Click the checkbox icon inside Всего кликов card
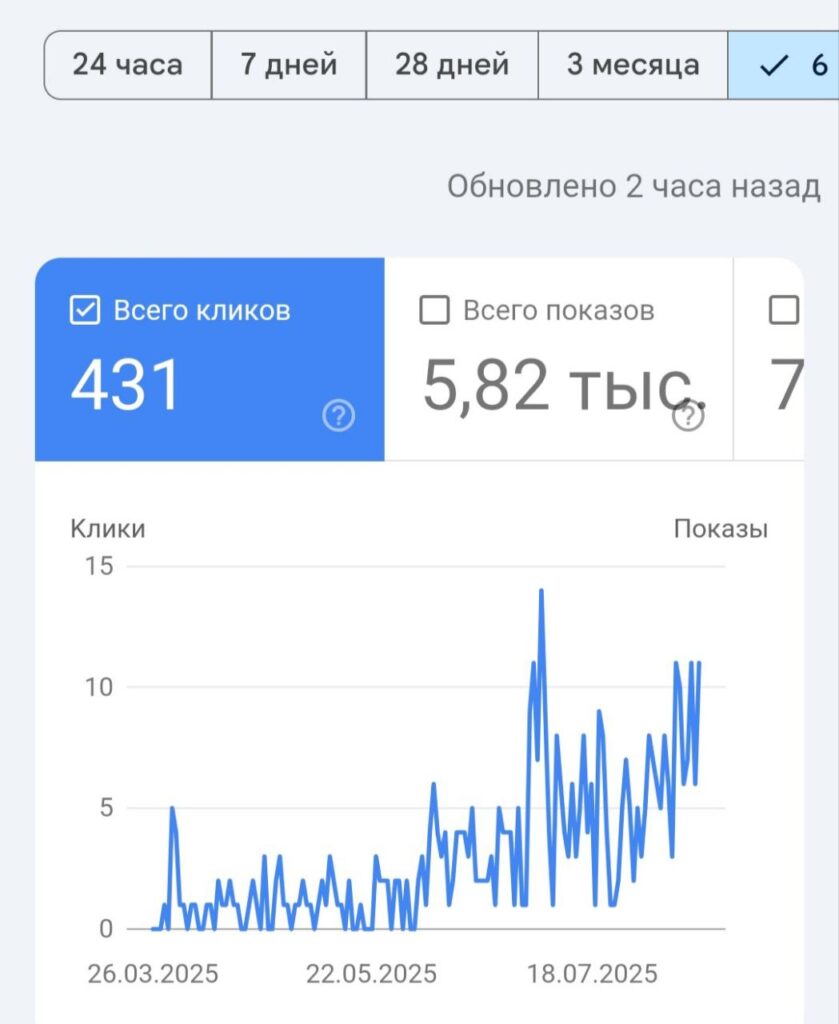The height and width of the screenshot is (1024, 839). [x=83, y=309]
